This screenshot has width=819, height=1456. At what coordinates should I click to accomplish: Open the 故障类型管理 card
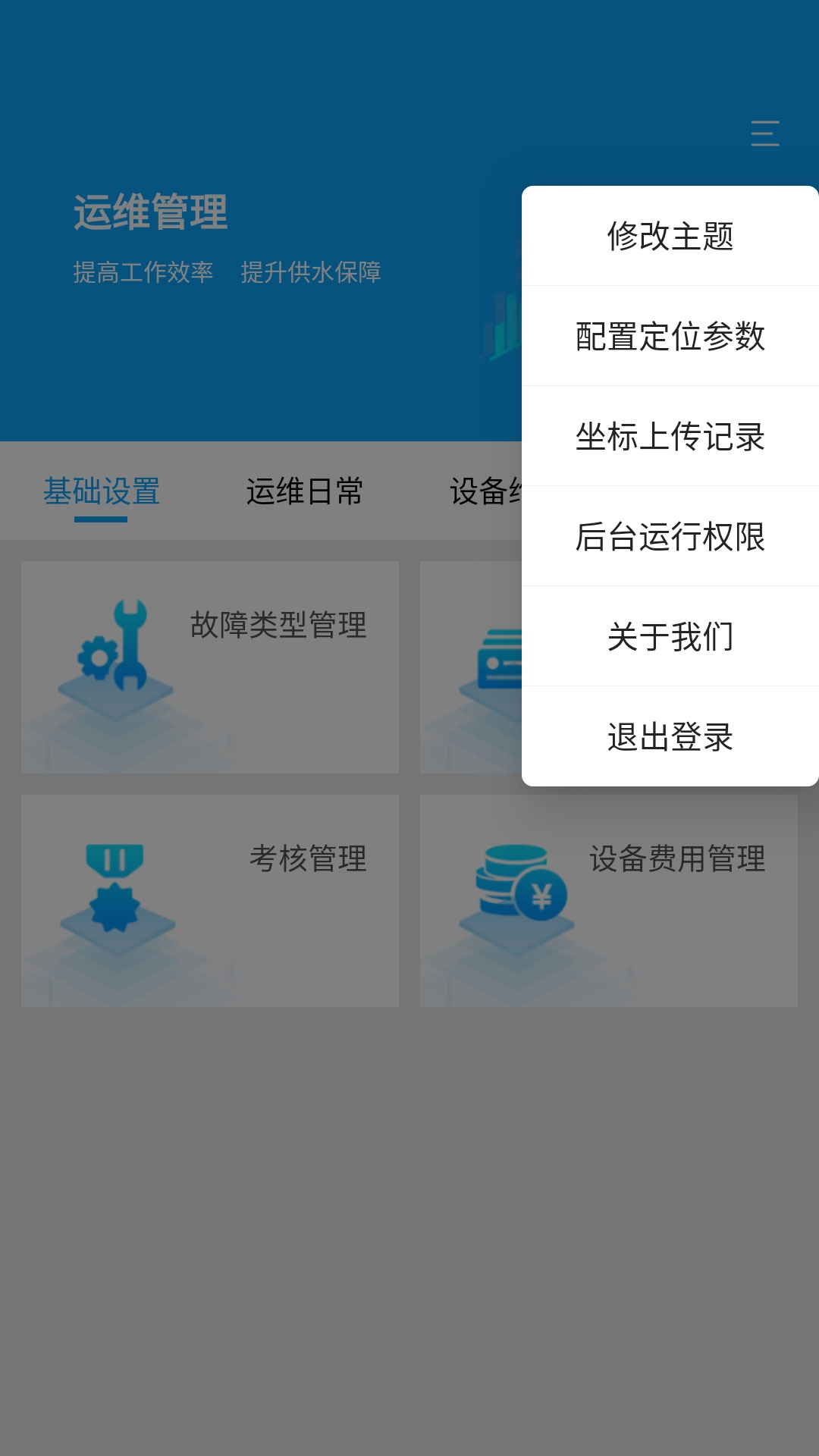(210, 667)
